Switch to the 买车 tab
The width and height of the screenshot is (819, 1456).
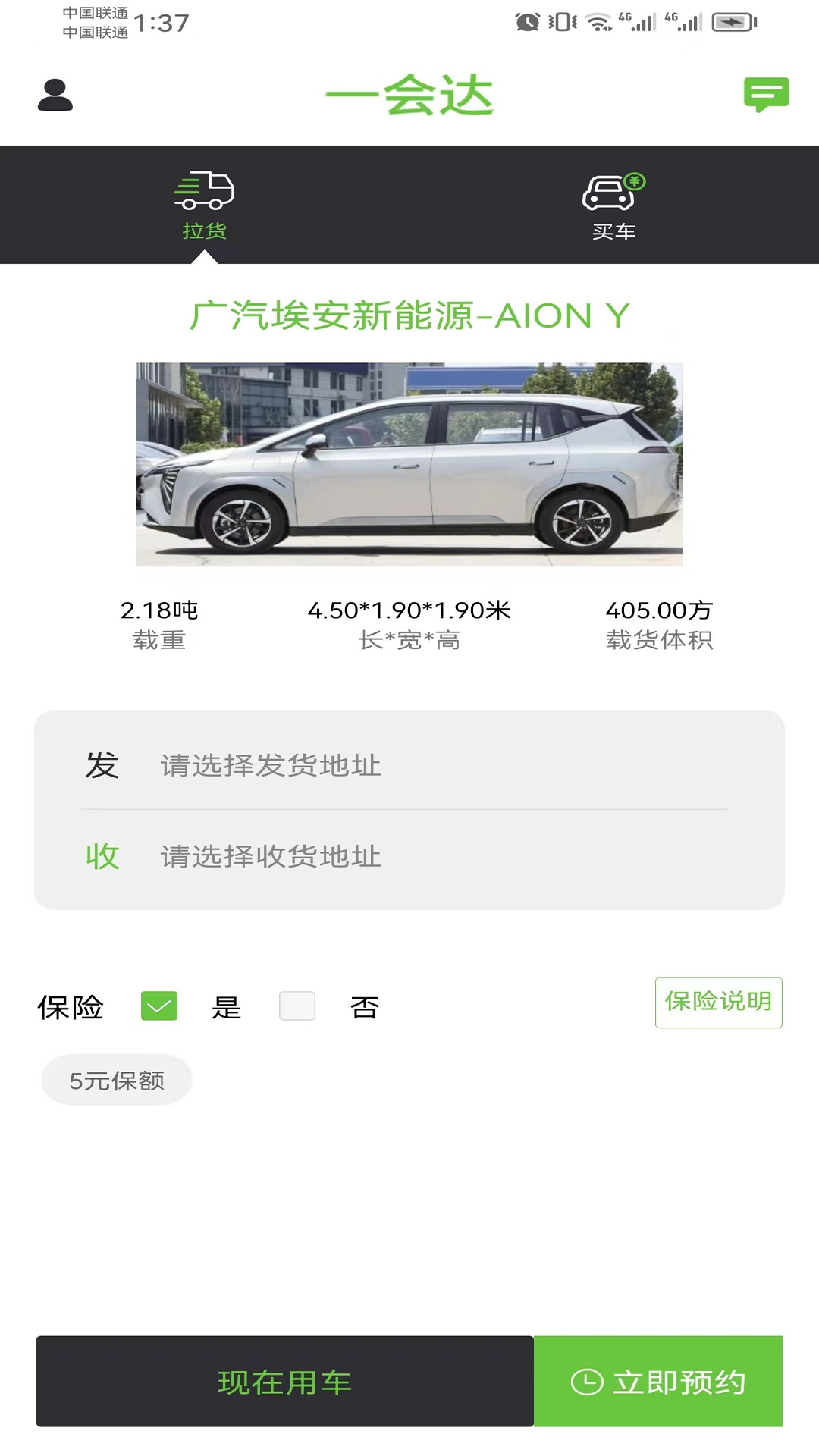614,205
